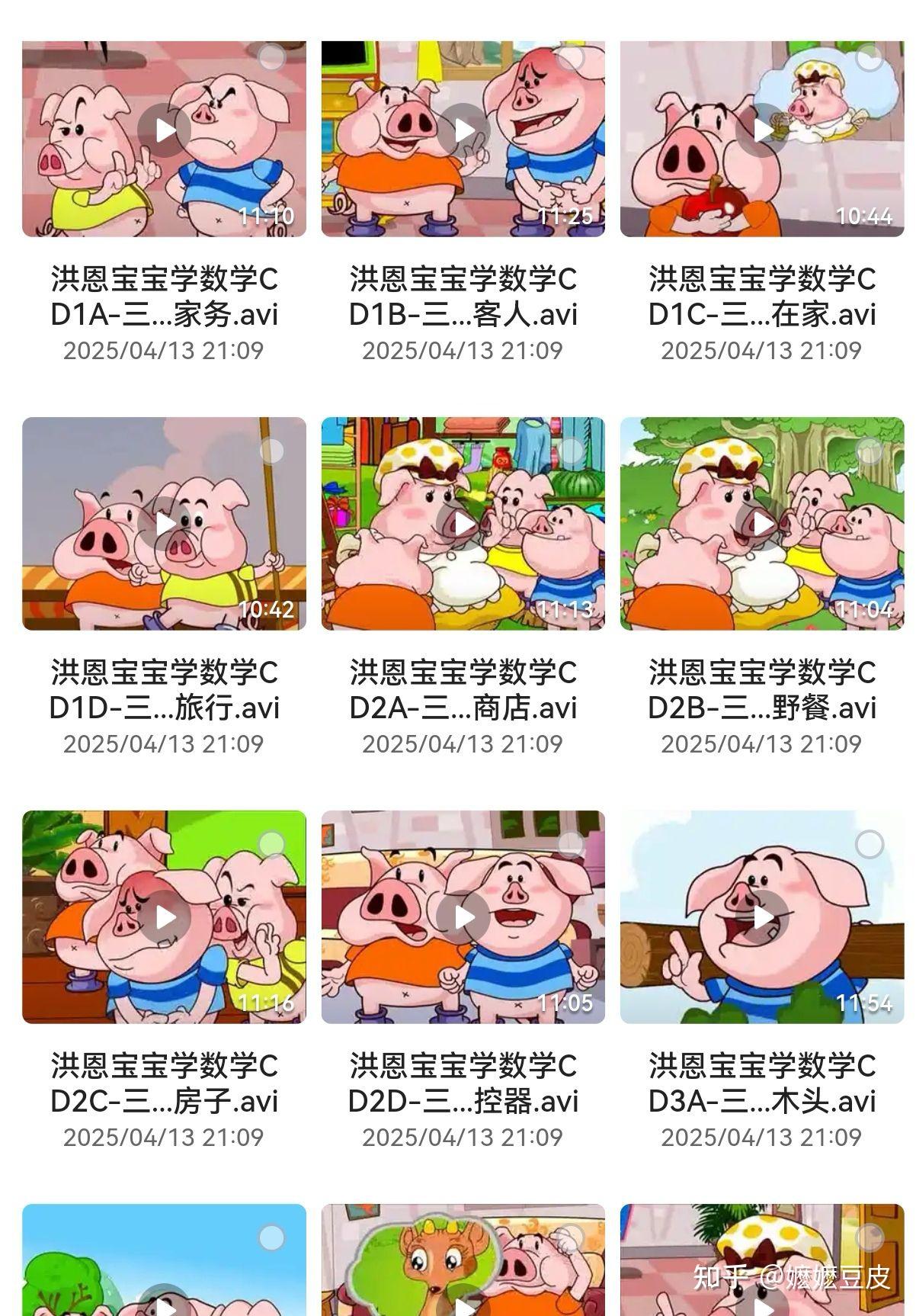Play the CD1A 家务.avi video
916x1316 pixels.
coord(164,130)
